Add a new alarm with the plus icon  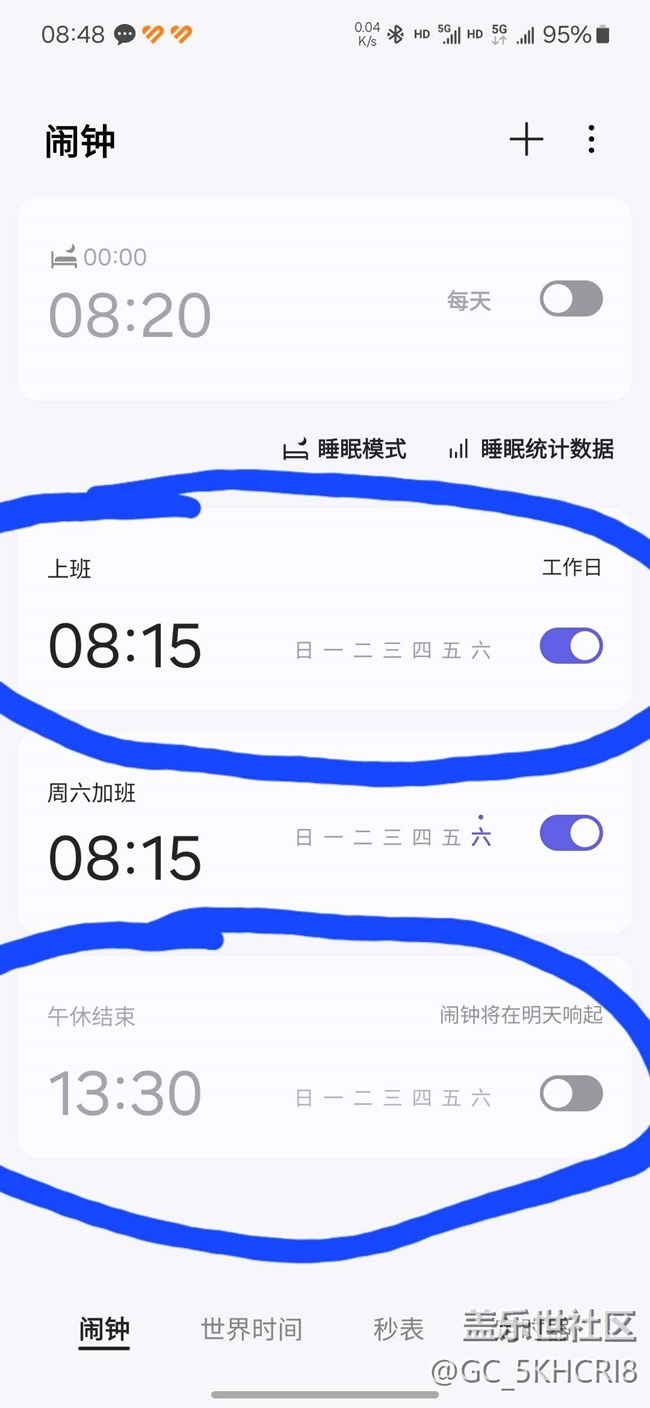click(526, 140)
